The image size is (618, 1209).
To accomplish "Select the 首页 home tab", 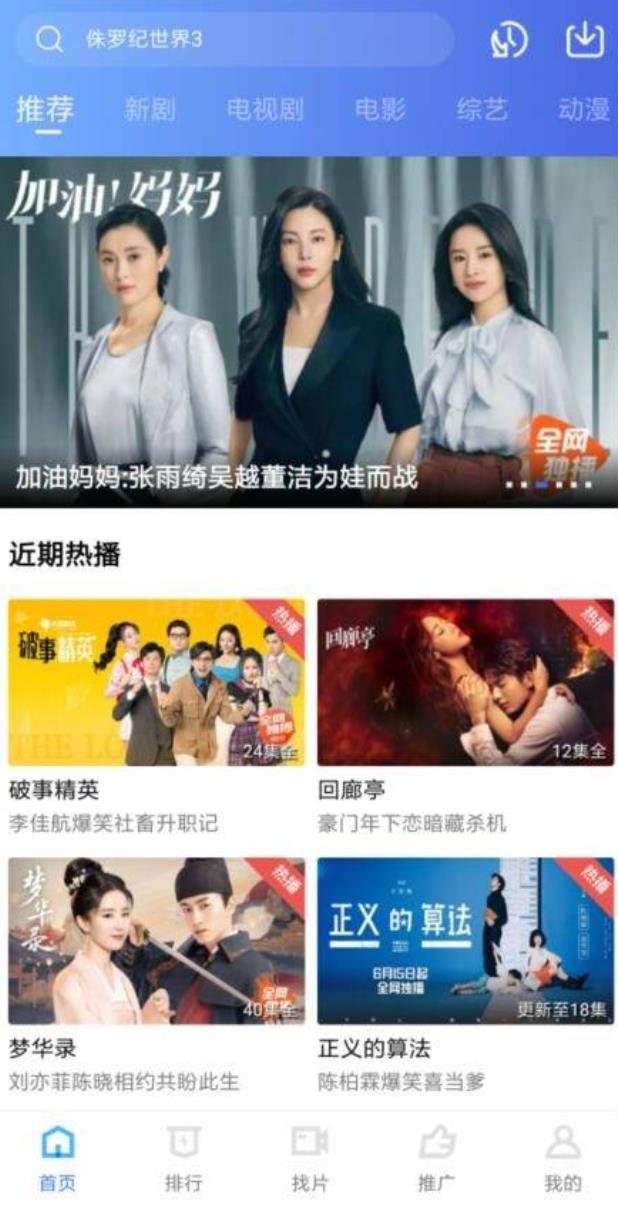I will (x=57, y=1158).
